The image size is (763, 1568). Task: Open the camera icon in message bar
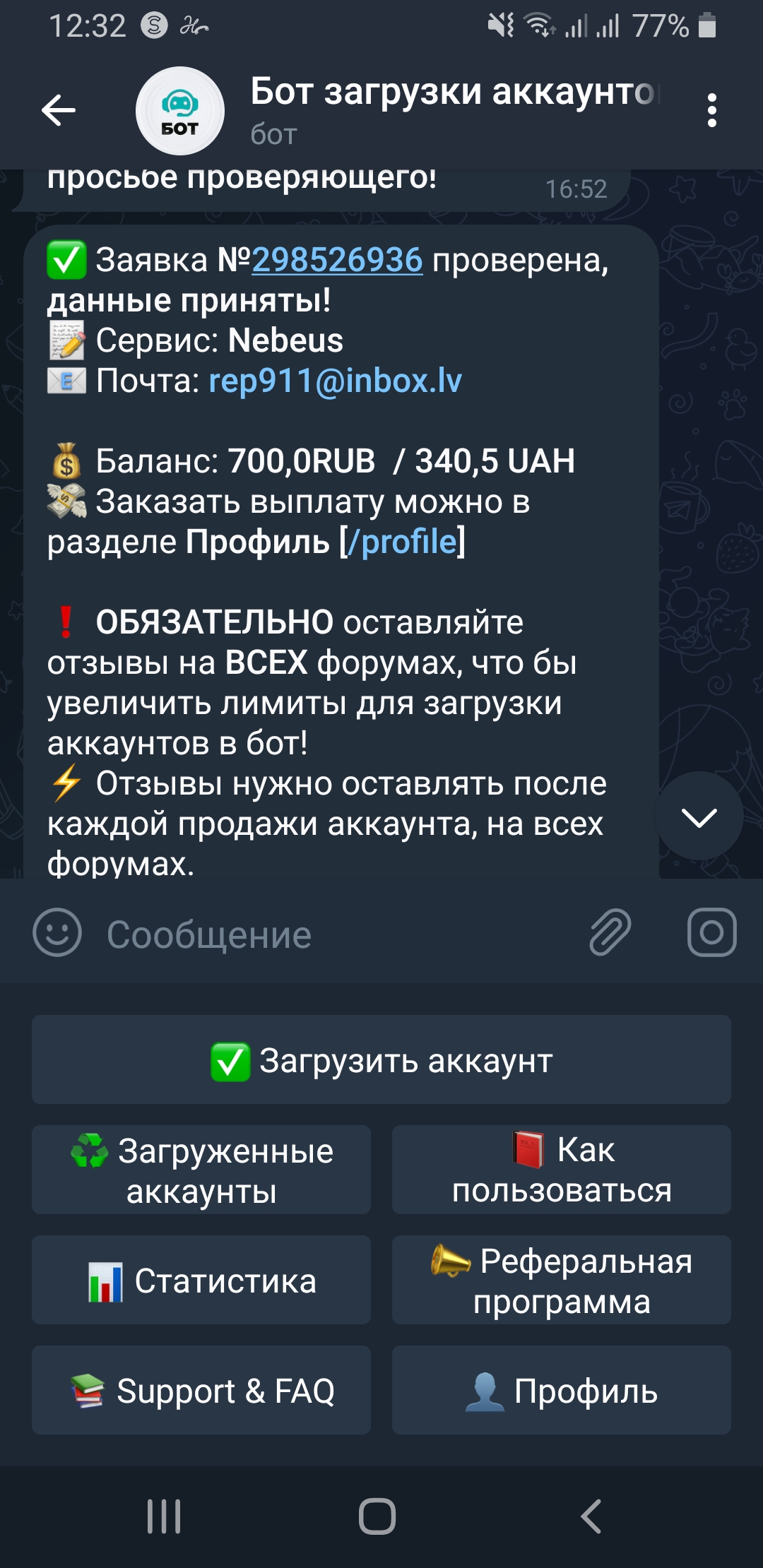click(711, 932)
